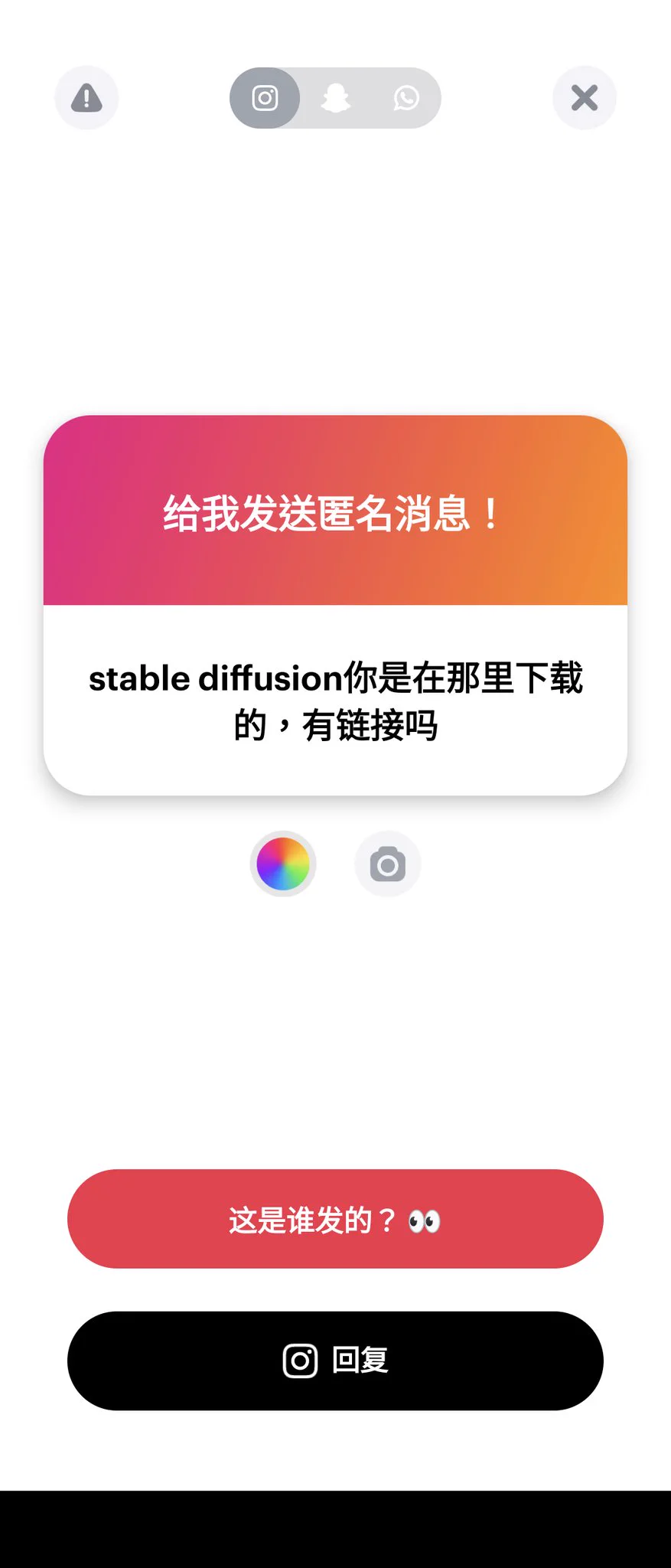The height and width of the screenshot is (1568, 671).
Task: Reply with the black 回复 button
Action: [335, 1361]
